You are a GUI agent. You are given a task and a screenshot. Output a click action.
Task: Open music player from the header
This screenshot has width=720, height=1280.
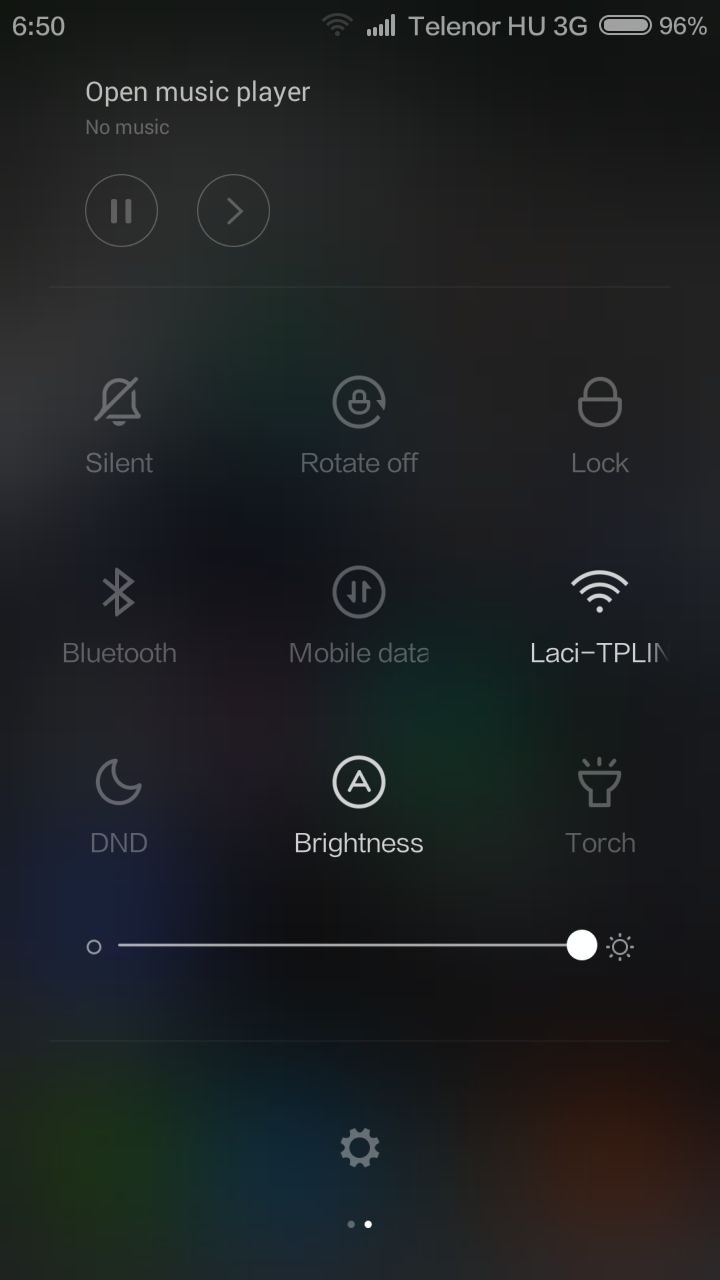click(x=197, y=92)
